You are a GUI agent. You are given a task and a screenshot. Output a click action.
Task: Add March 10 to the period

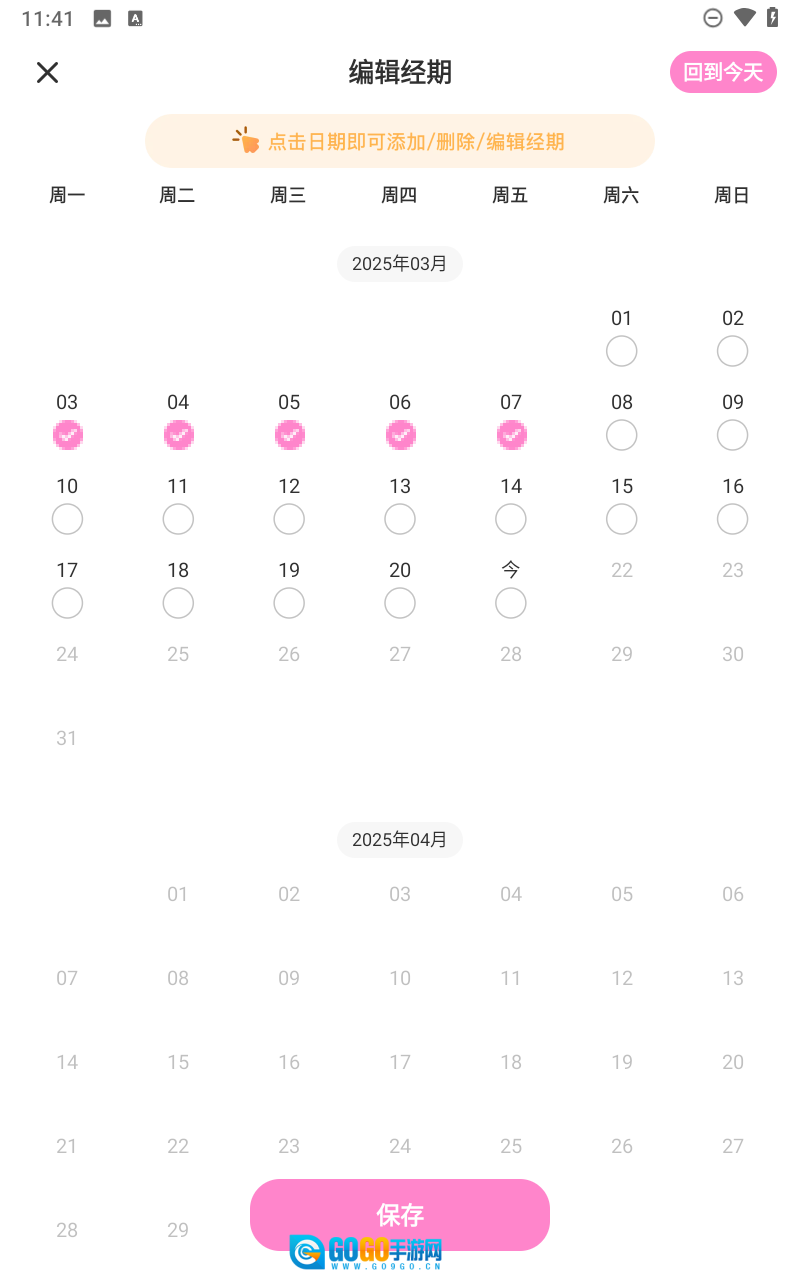tap(67, 519)
